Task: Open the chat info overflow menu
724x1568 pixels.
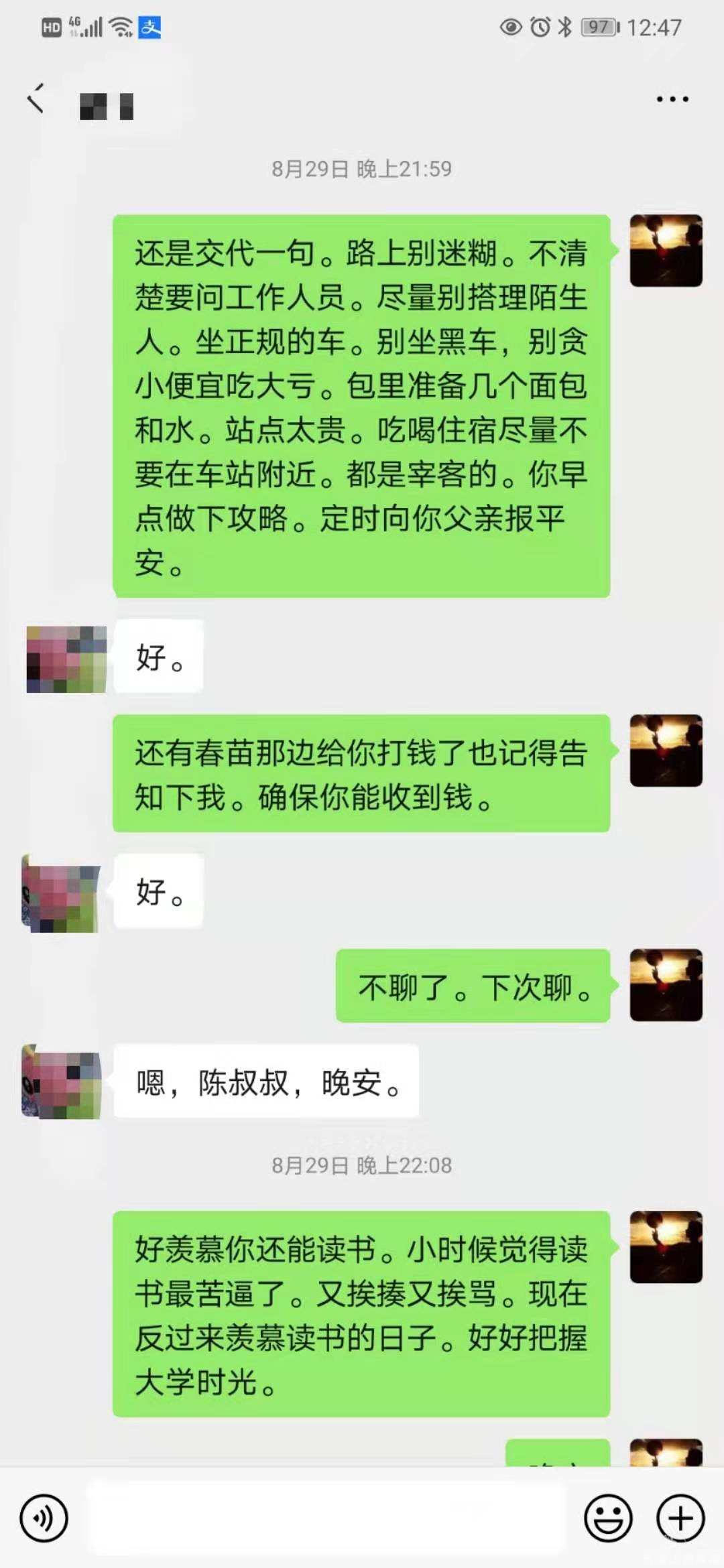Action: pos(672,99)
